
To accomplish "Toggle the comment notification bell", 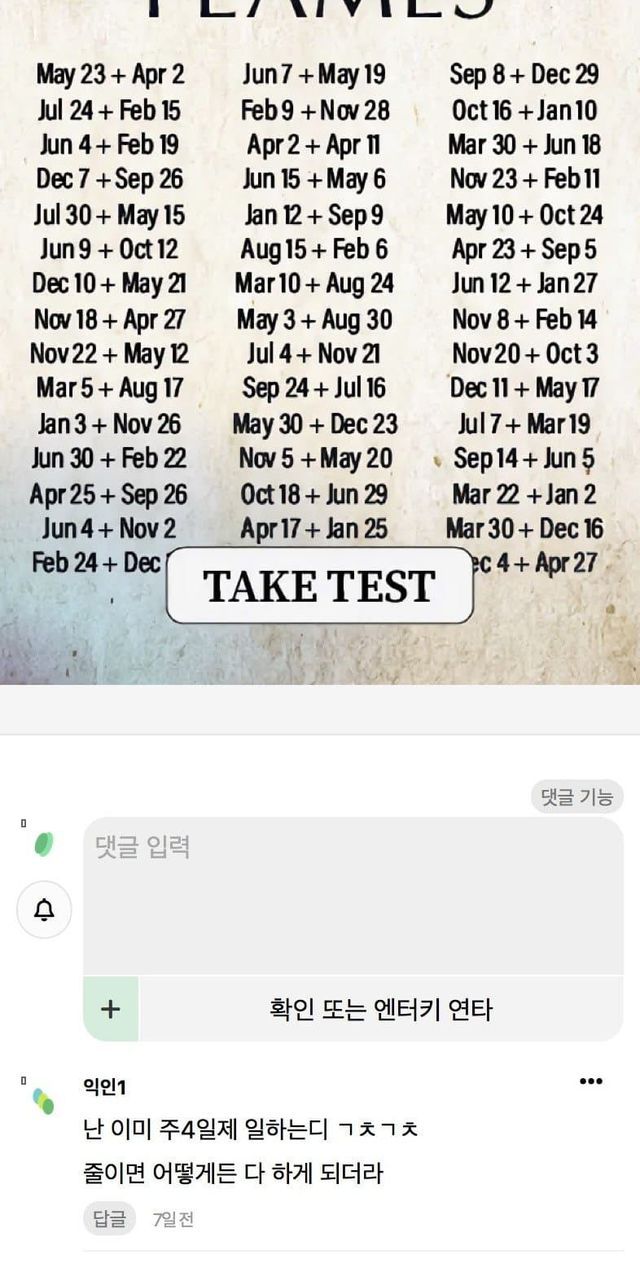I will point(45,909).
